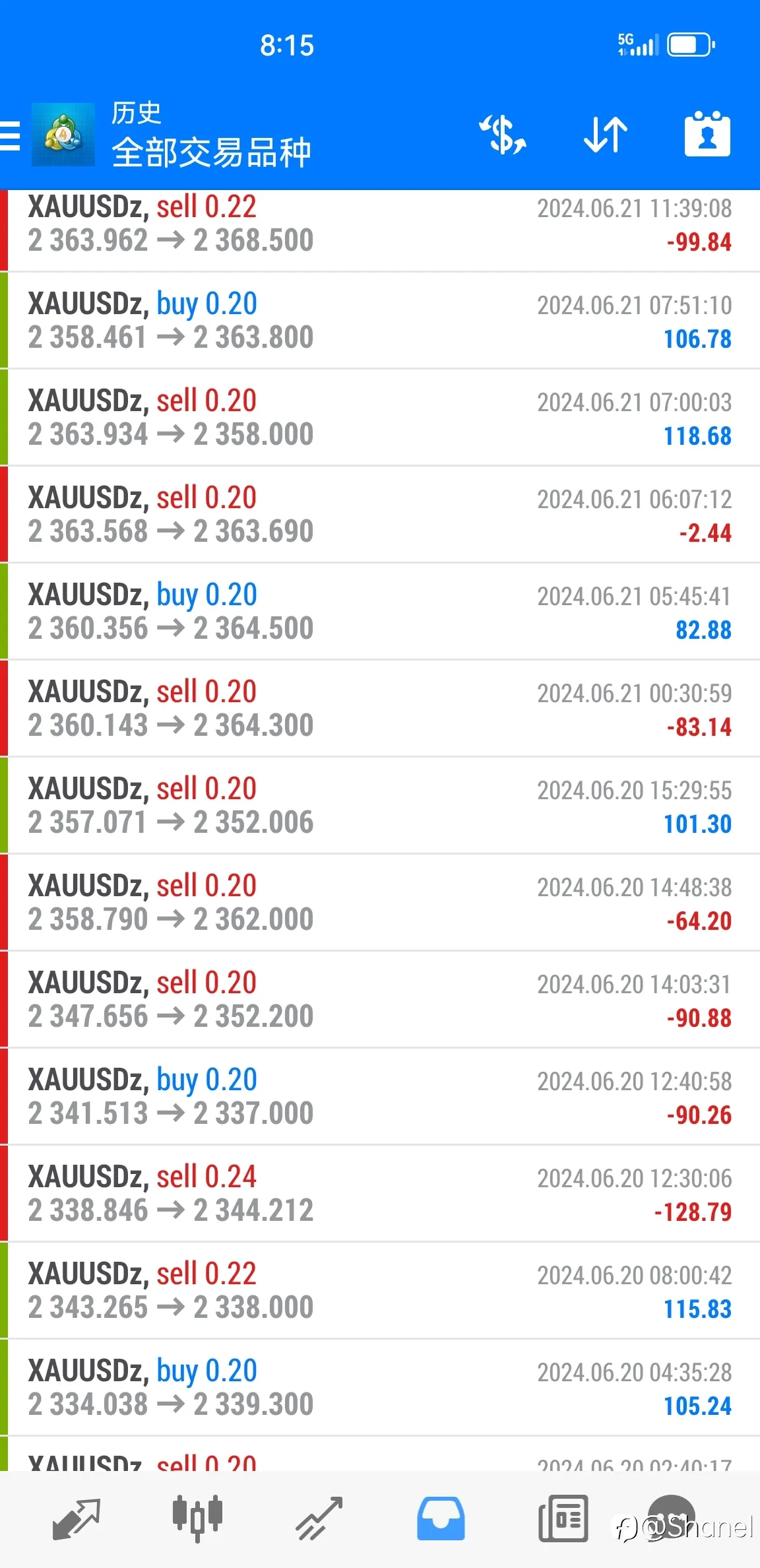The width and height of the screenshot is (760, 1568).
Task: Open the sell trade with profit 101.30
Action: tap(380, 805)
